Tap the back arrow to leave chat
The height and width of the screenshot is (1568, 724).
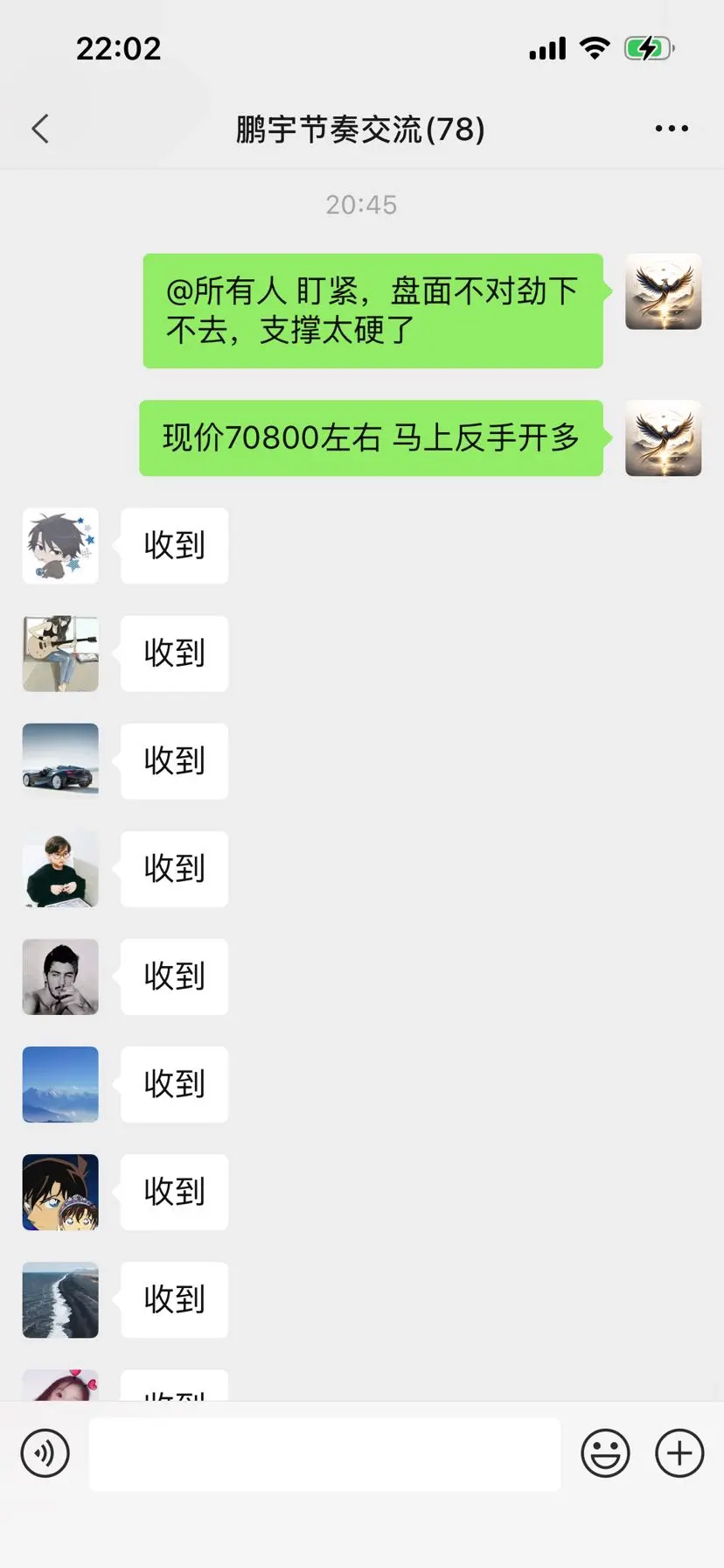[39, 128]
